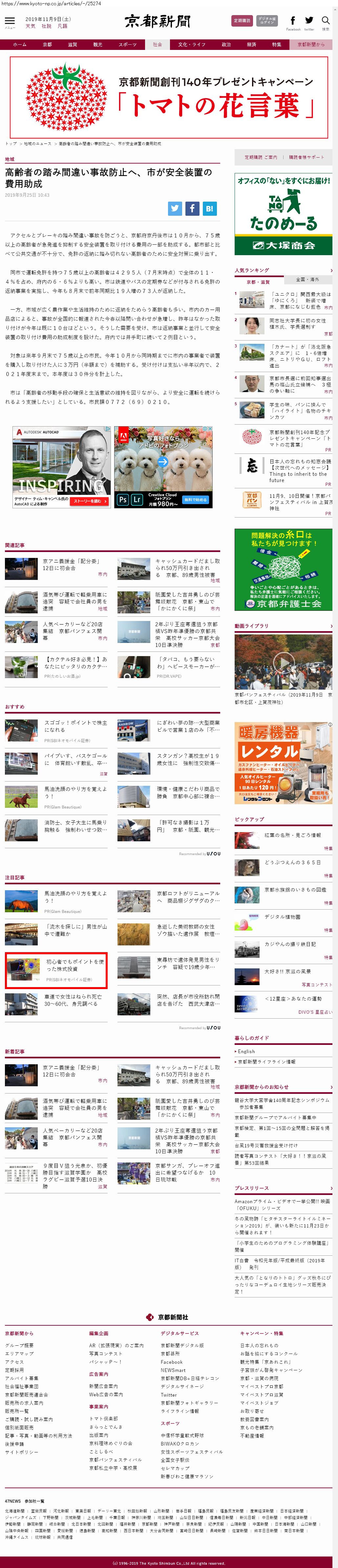The image size is (338, 1568).
Task: Open the hamburger menu
Action: [x=10, y=21]
